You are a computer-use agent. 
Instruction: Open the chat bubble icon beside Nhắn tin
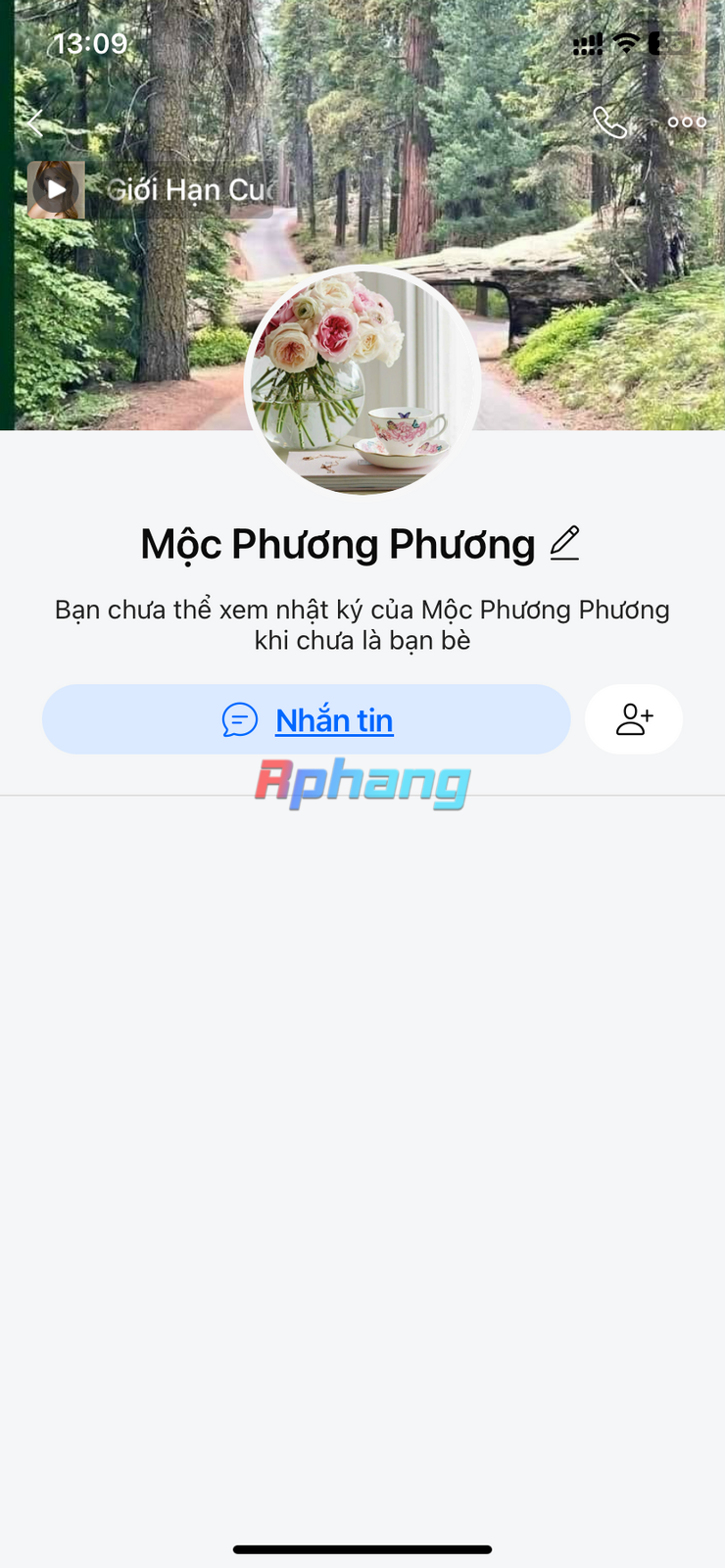tap(238, 719)
